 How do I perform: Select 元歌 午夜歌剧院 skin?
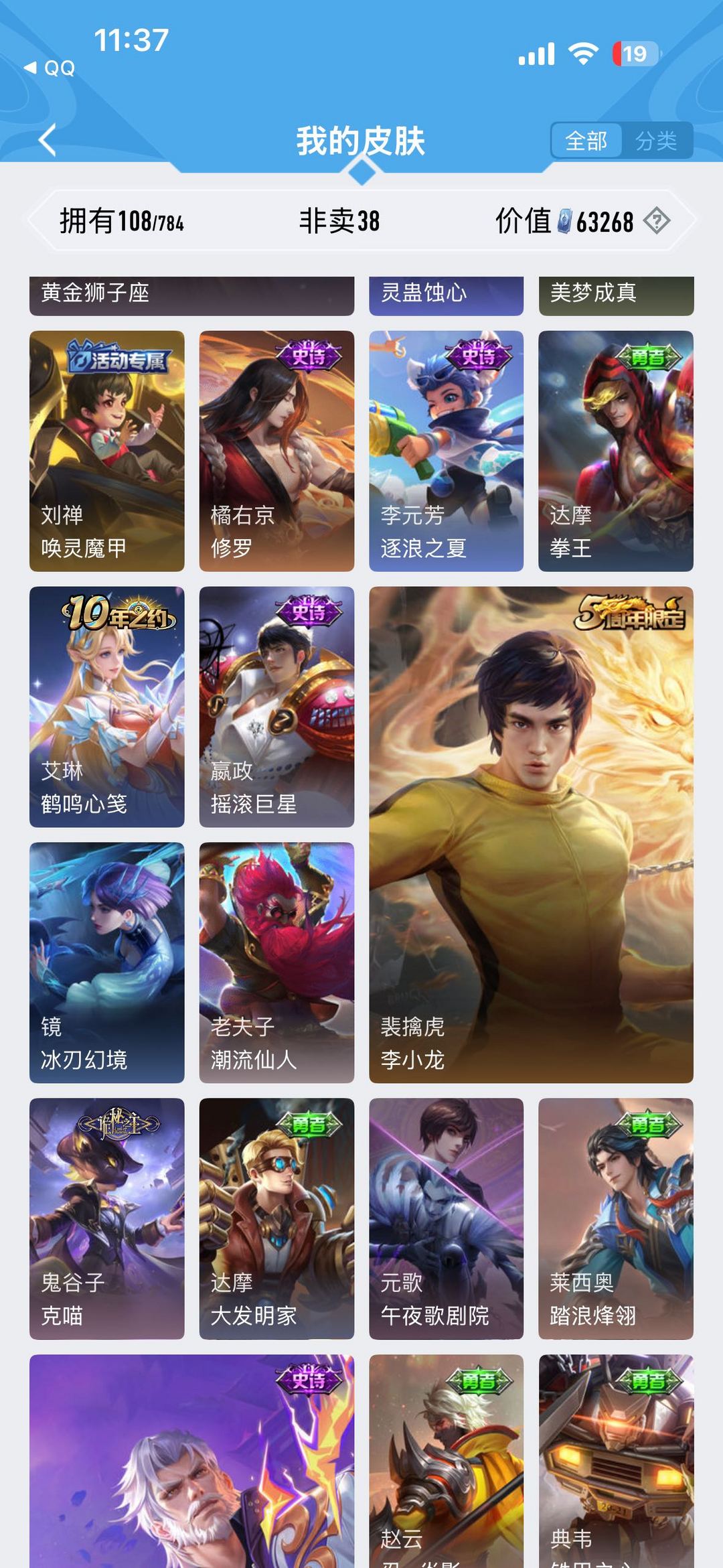pyautogui.click(x=446, y=1218)
